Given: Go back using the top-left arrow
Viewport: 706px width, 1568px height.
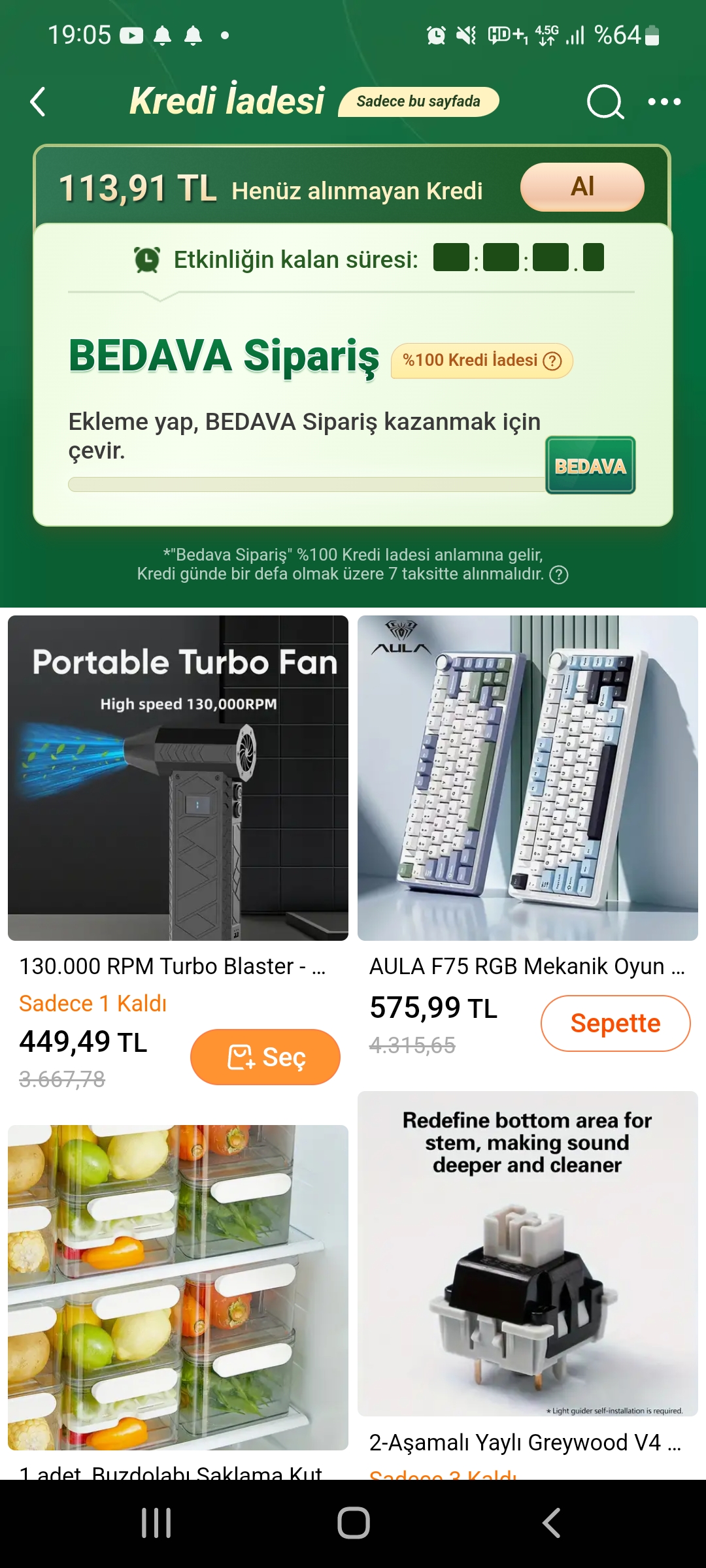Looking at the screenshot, I should (38, 102).
